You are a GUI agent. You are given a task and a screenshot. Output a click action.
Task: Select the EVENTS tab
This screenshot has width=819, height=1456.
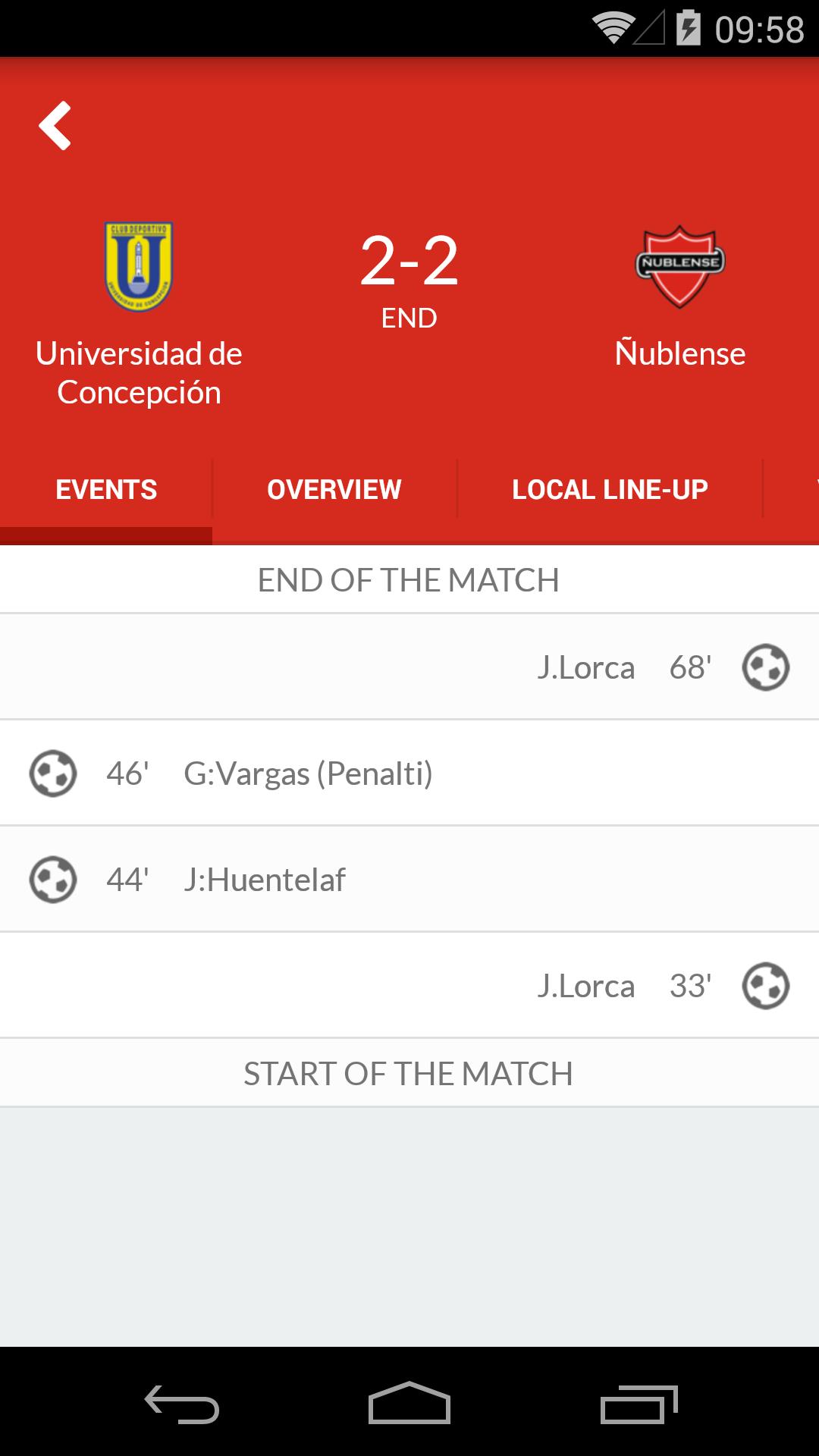coord(106,489)
